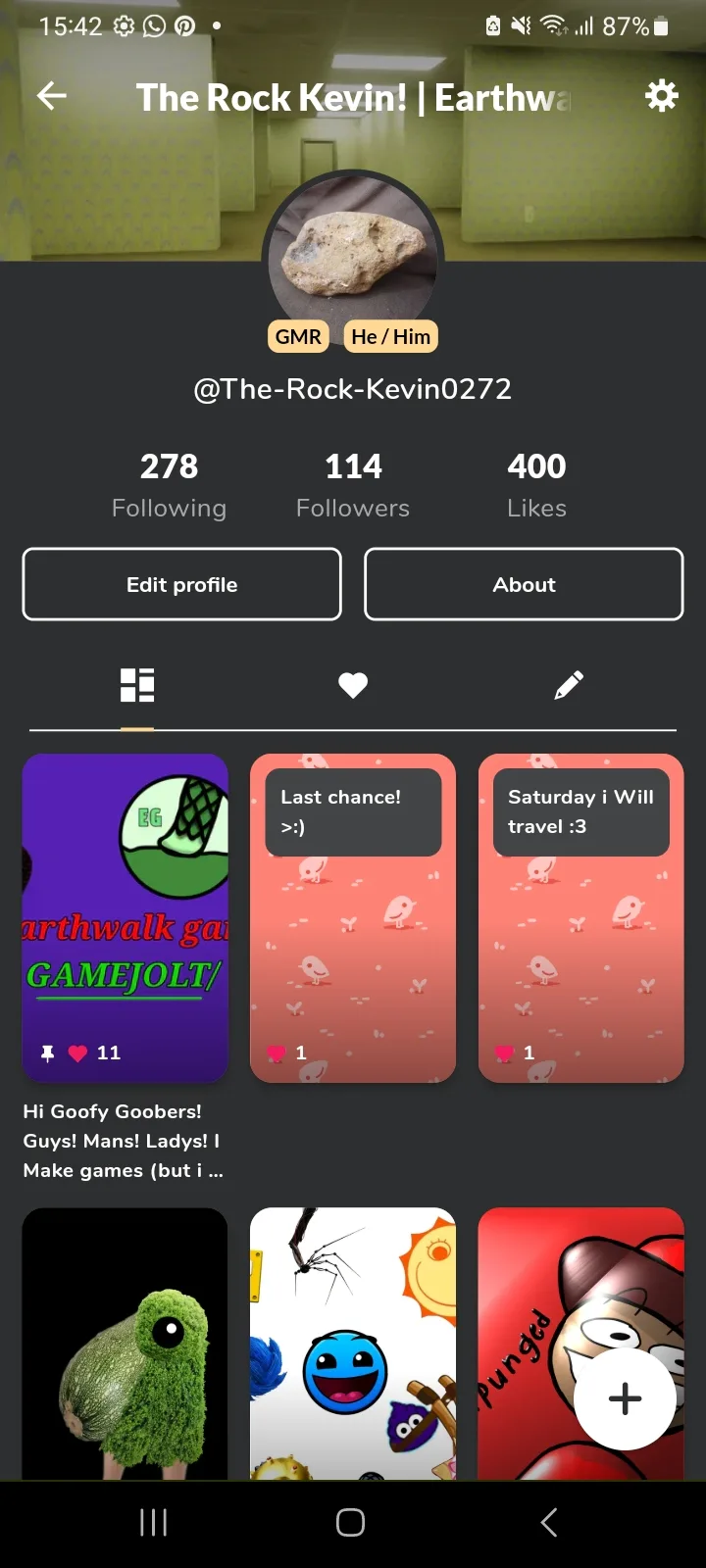This screenshot has height=1568, width=706.
Task: Switch to the liked posts heart tab
Action: click(x=353, y=685)
